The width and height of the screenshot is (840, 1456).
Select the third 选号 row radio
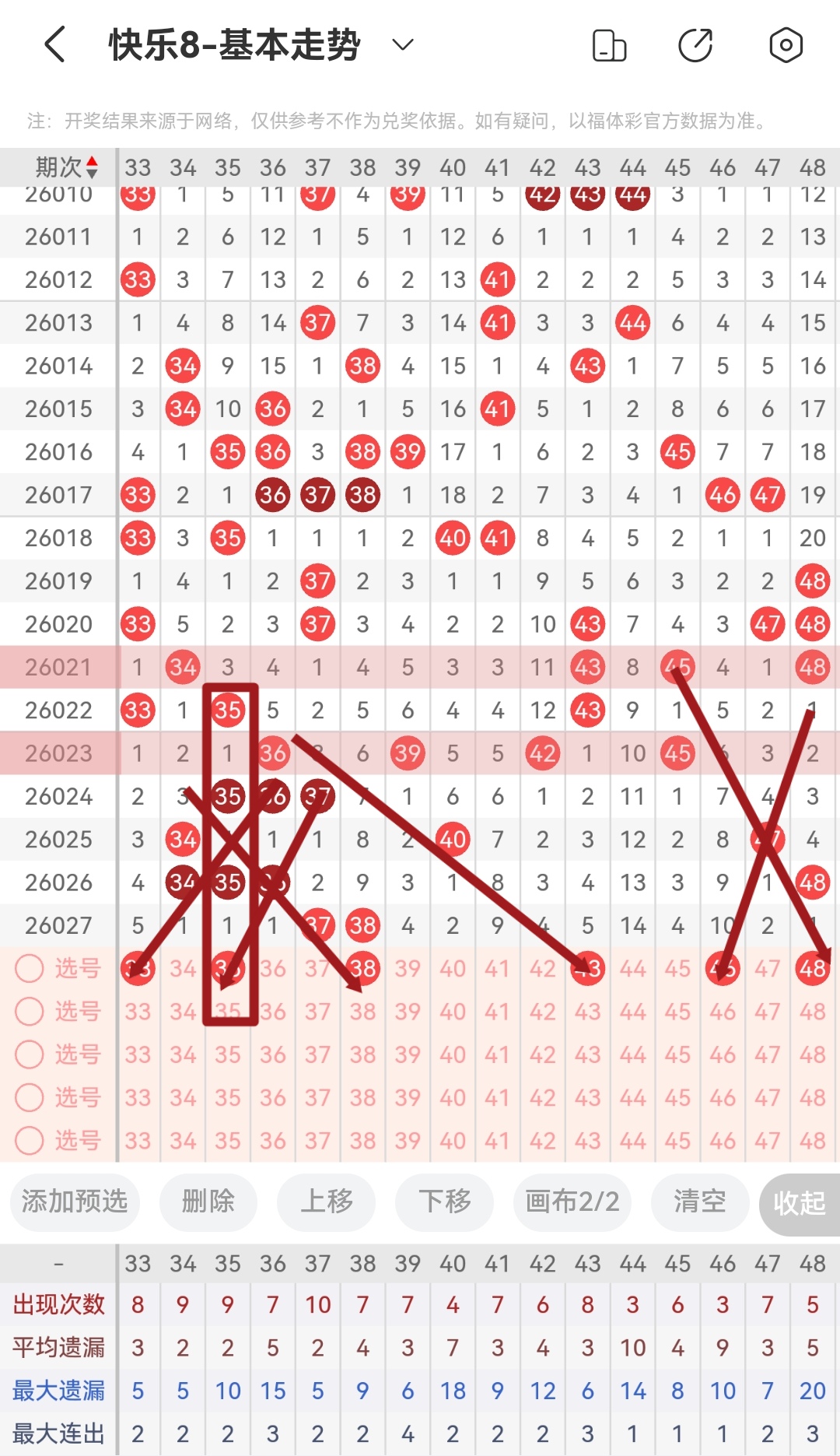30,1054
